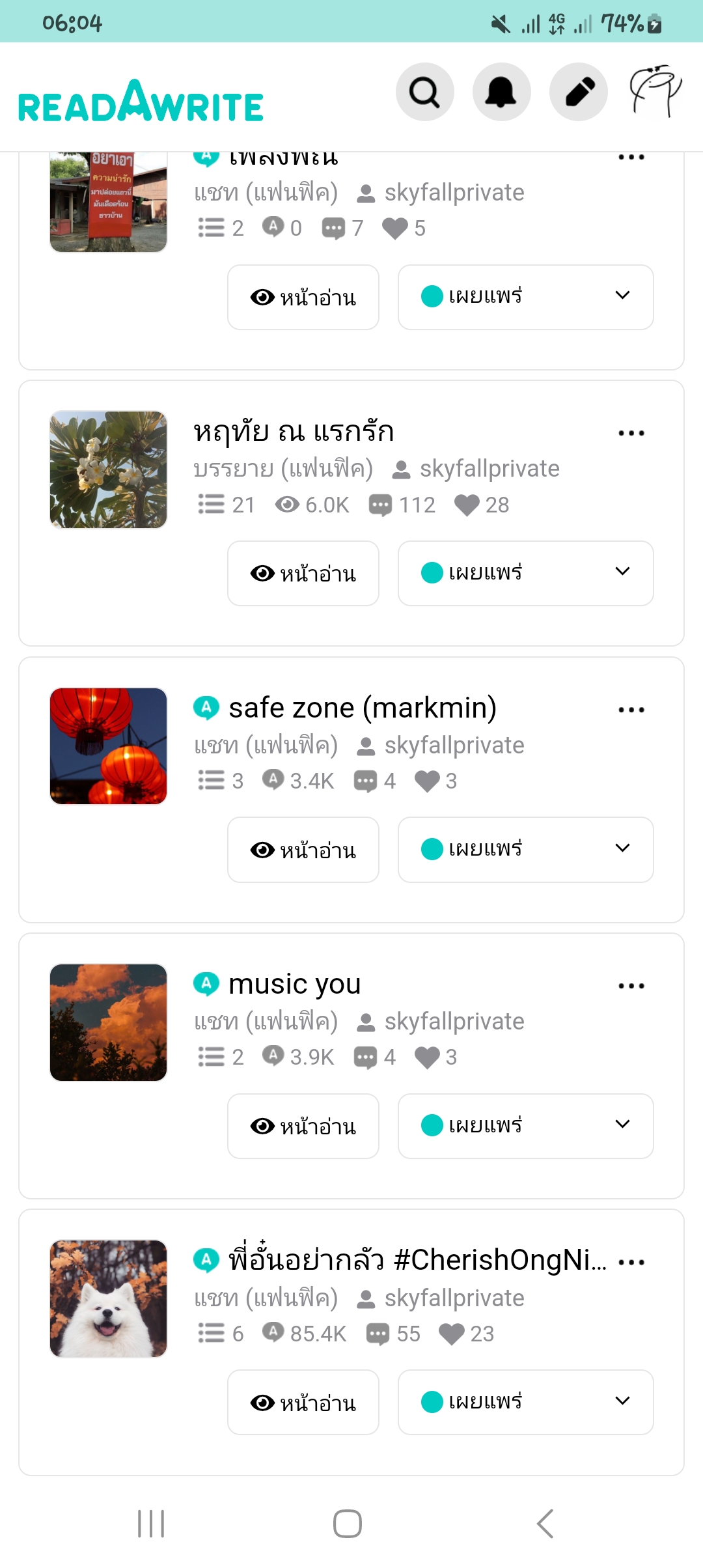Go to the ReadAWrite home logo
703x1568 pixels.
[141, 102]
